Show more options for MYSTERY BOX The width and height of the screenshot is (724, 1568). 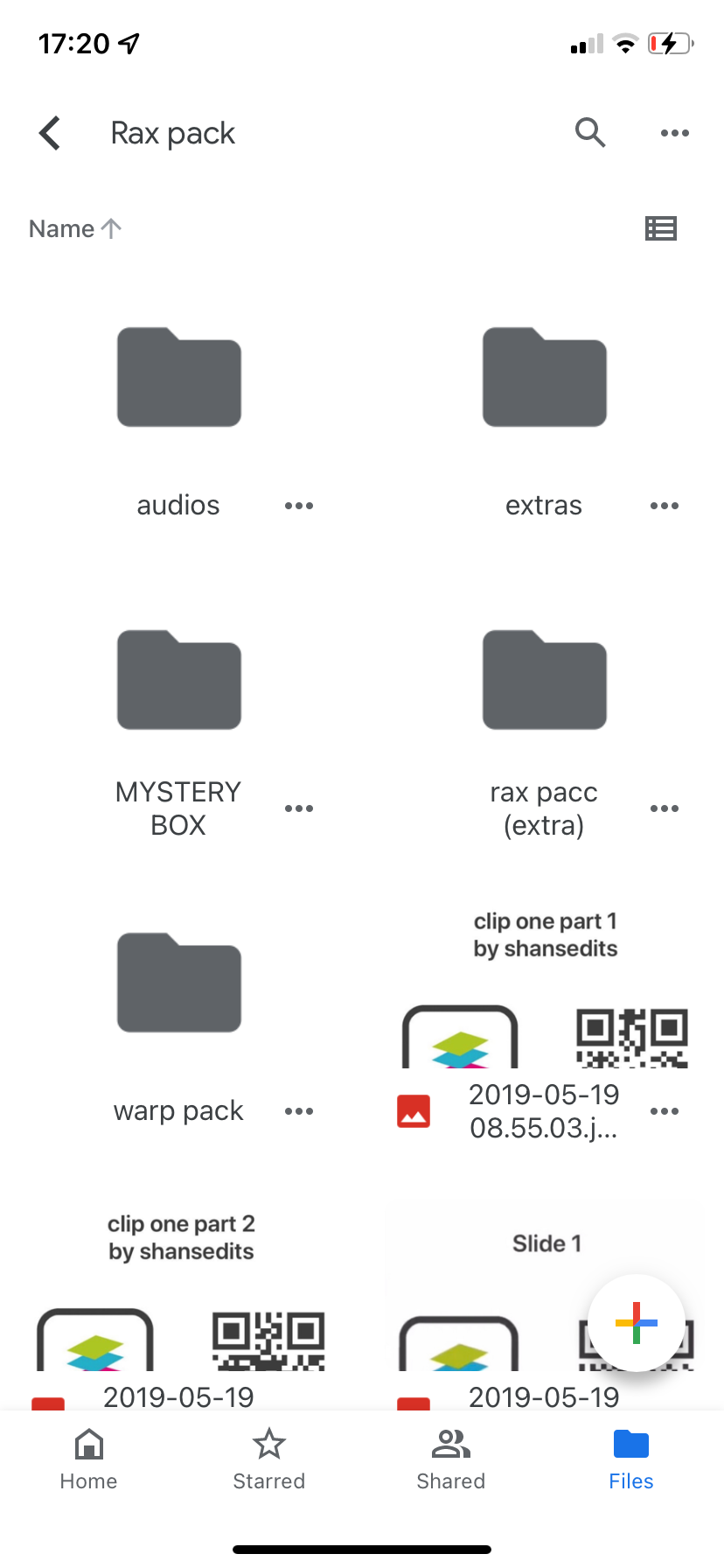pos(298,808)
